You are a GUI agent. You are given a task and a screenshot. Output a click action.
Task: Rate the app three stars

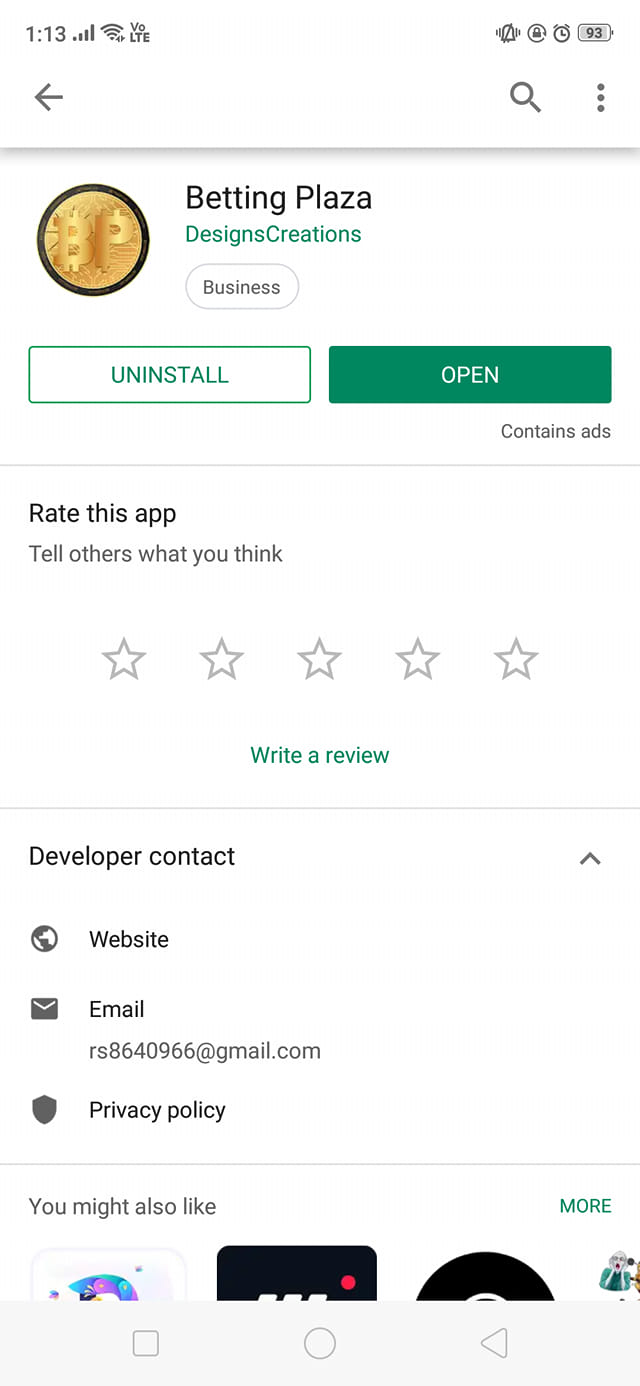320,660
